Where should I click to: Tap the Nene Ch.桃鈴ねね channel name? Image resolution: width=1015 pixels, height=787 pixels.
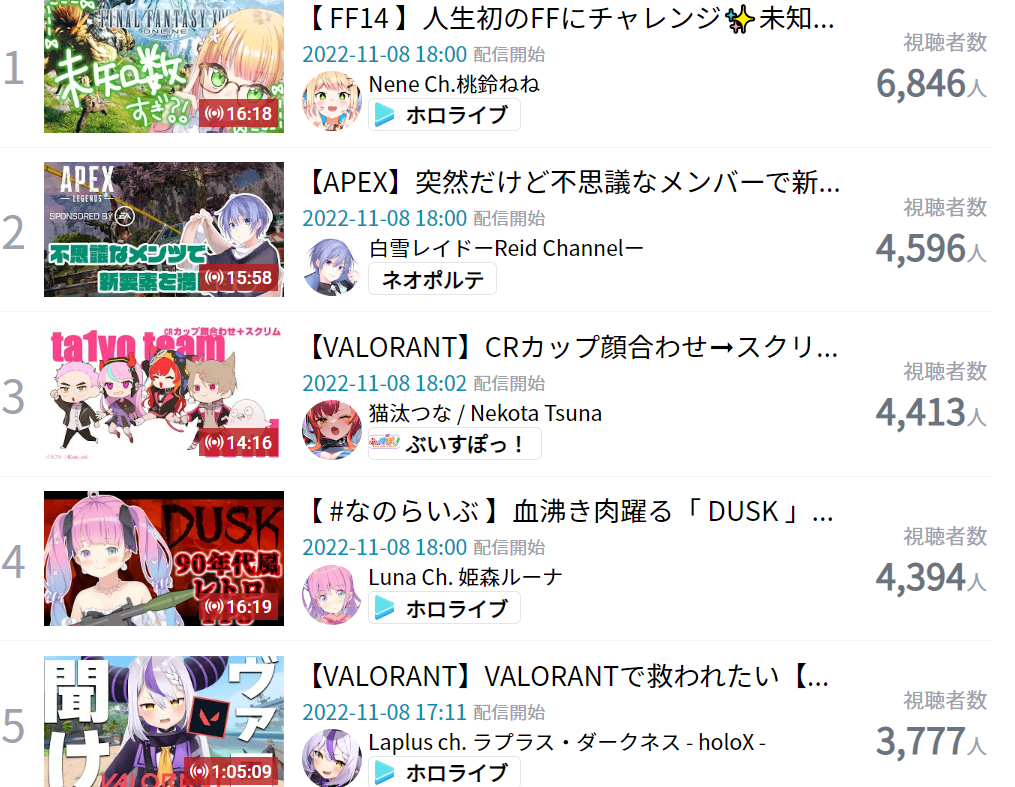(454, 84)
